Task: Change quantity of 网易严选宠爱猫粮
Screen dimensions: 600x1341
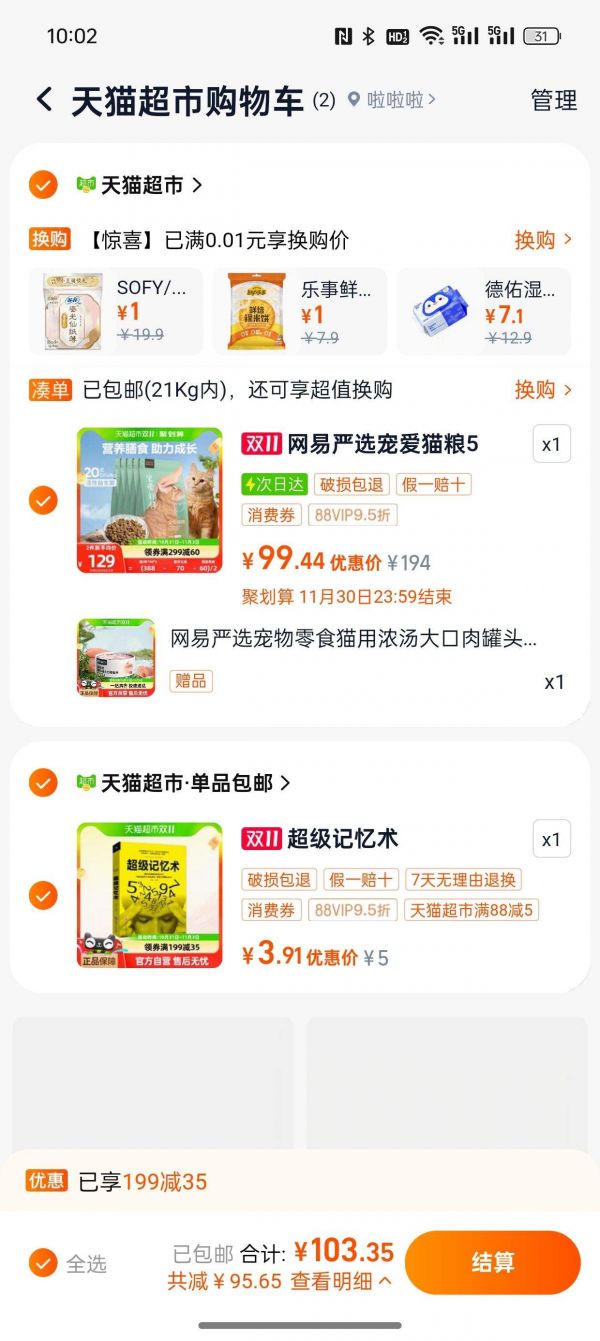Action: tap(551, 444)
